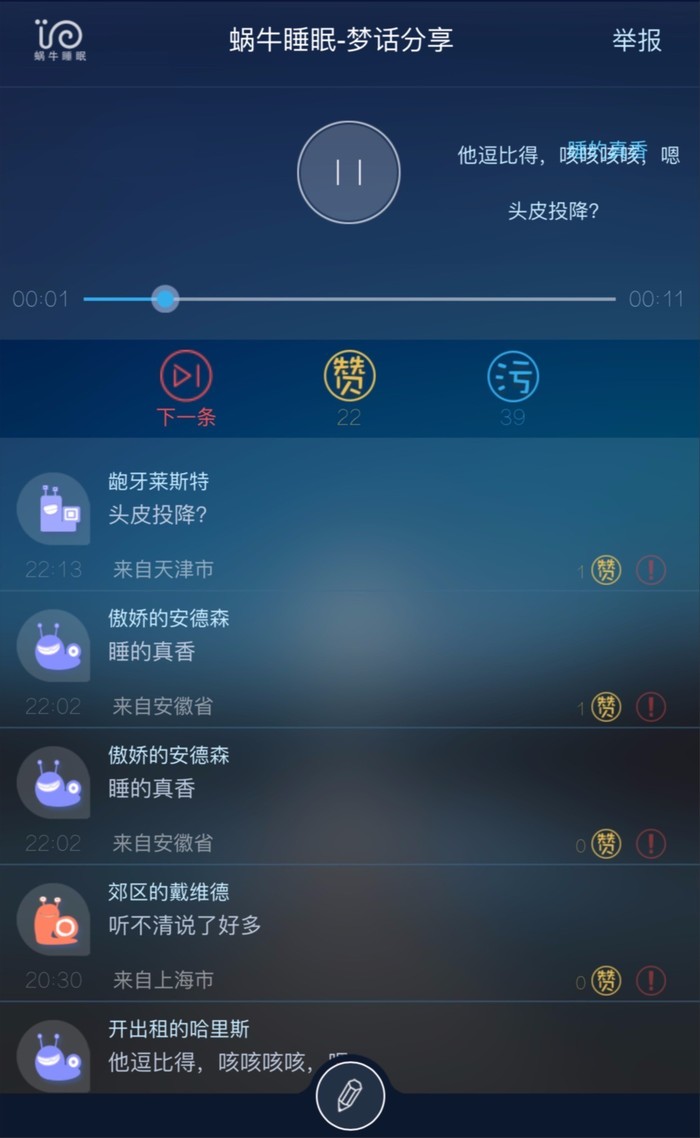Like 龅牙莱斯特's comment from 天津市
This screenshot has height=1138, width=700.
tap(605, 571)
